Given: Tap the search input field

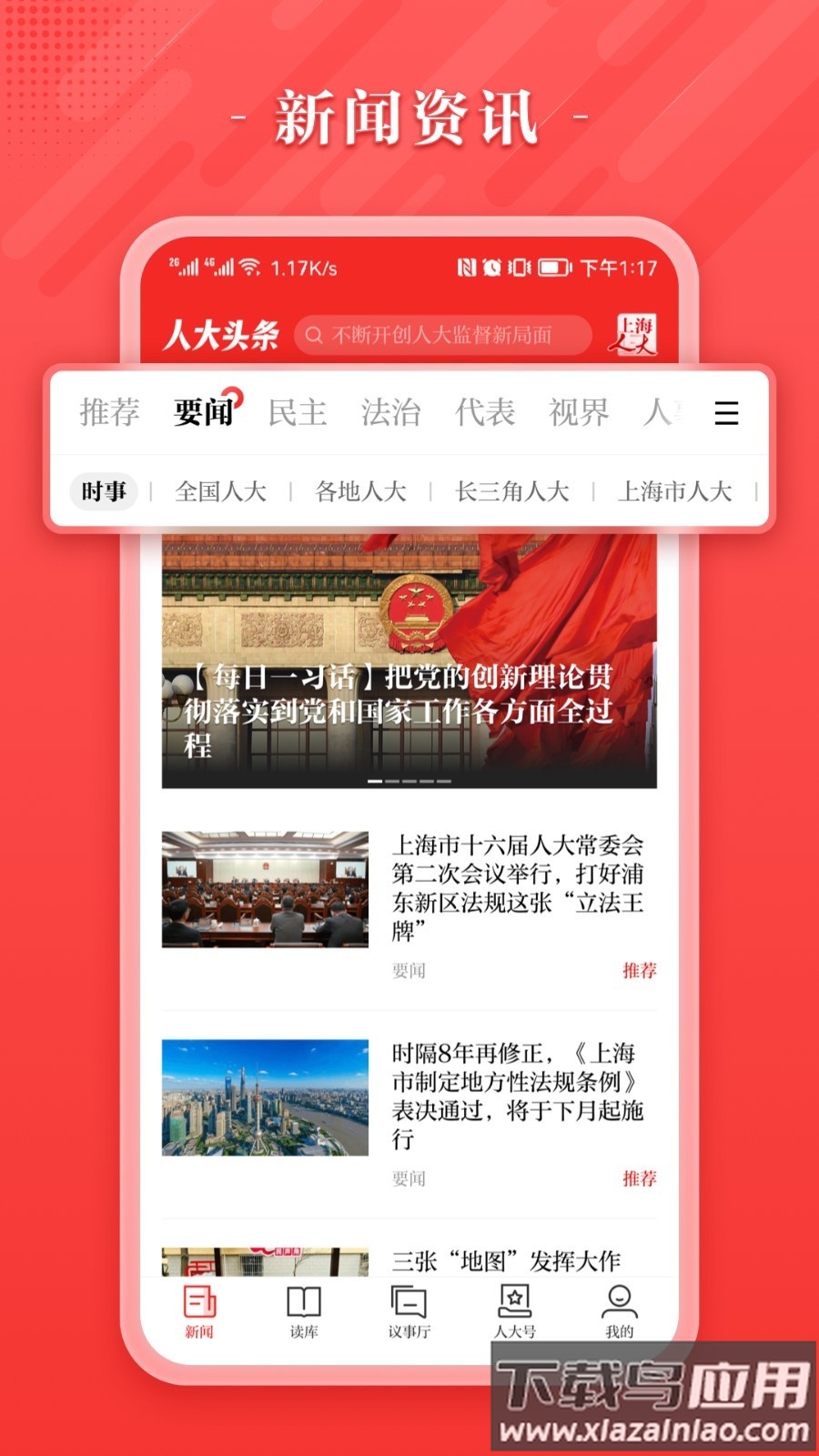Looking at the screenshot, I should [x=446, y=335].
